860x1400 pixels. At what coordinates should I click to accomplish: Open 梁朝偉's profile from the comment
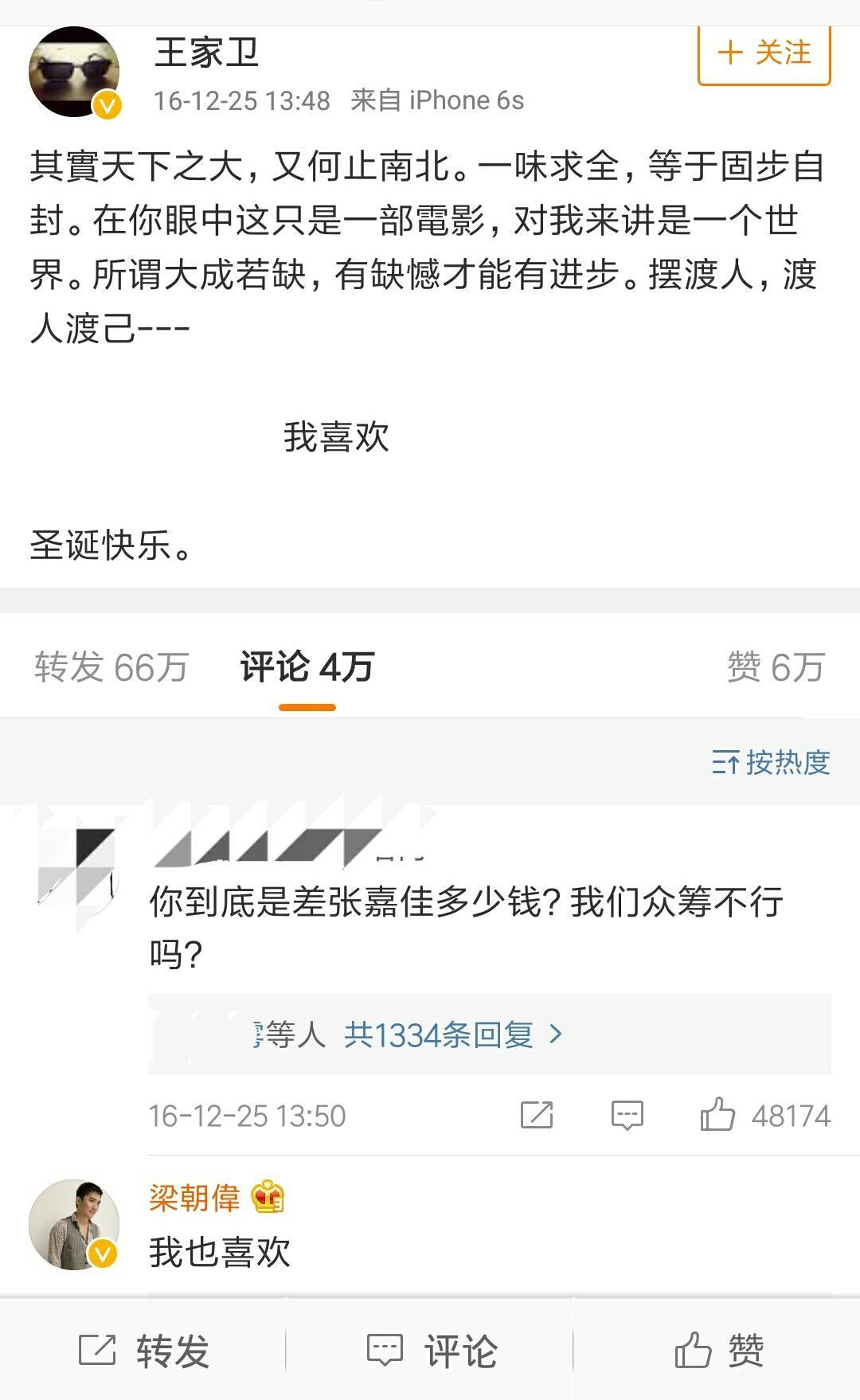click(195, 1197)
